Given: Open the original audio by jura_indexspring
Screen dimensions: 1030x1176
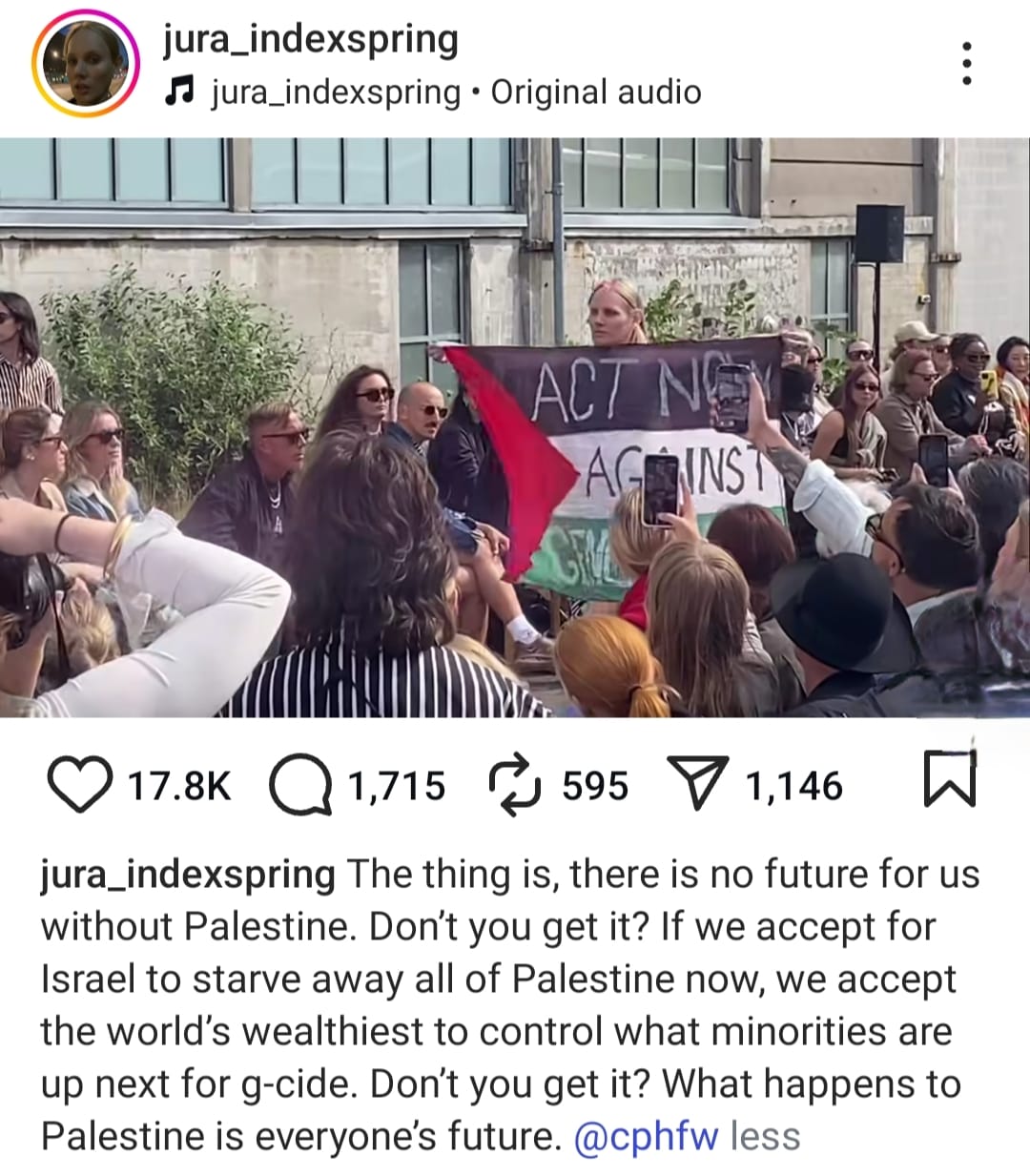Looking at the screenshot, I should coord(454,93).
